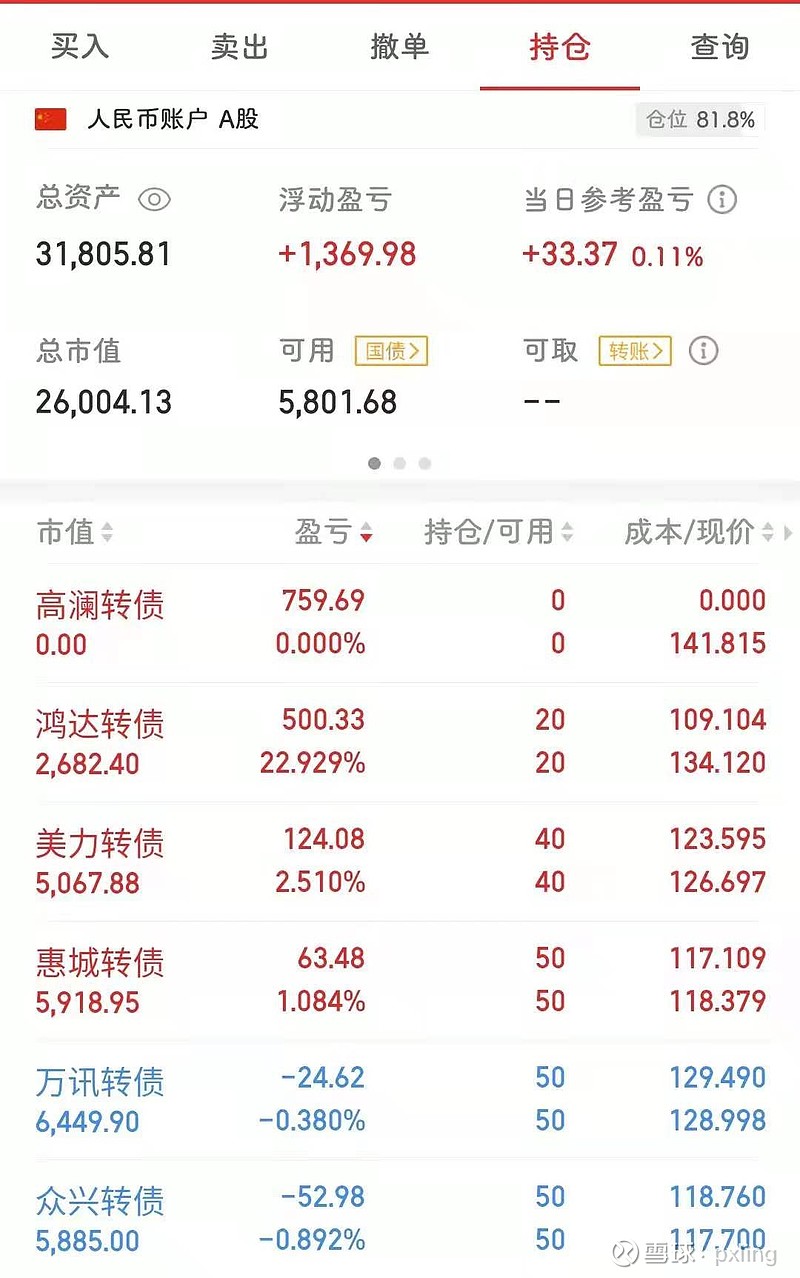
Task: Sort holdings by 盈亏
Action: [x=334, y=532]
